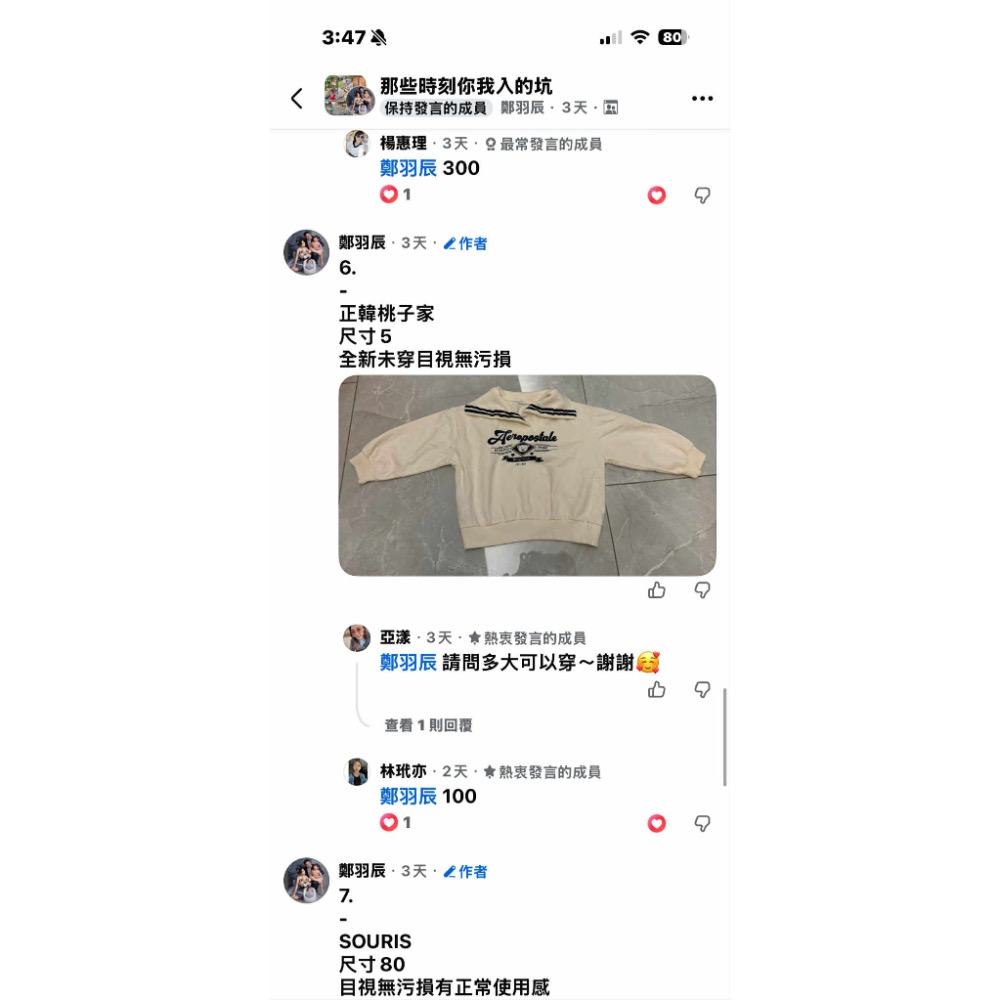Open 楊惠理's profile from her name
This screenshot has width=1000, height=1000.
[403, 144]
